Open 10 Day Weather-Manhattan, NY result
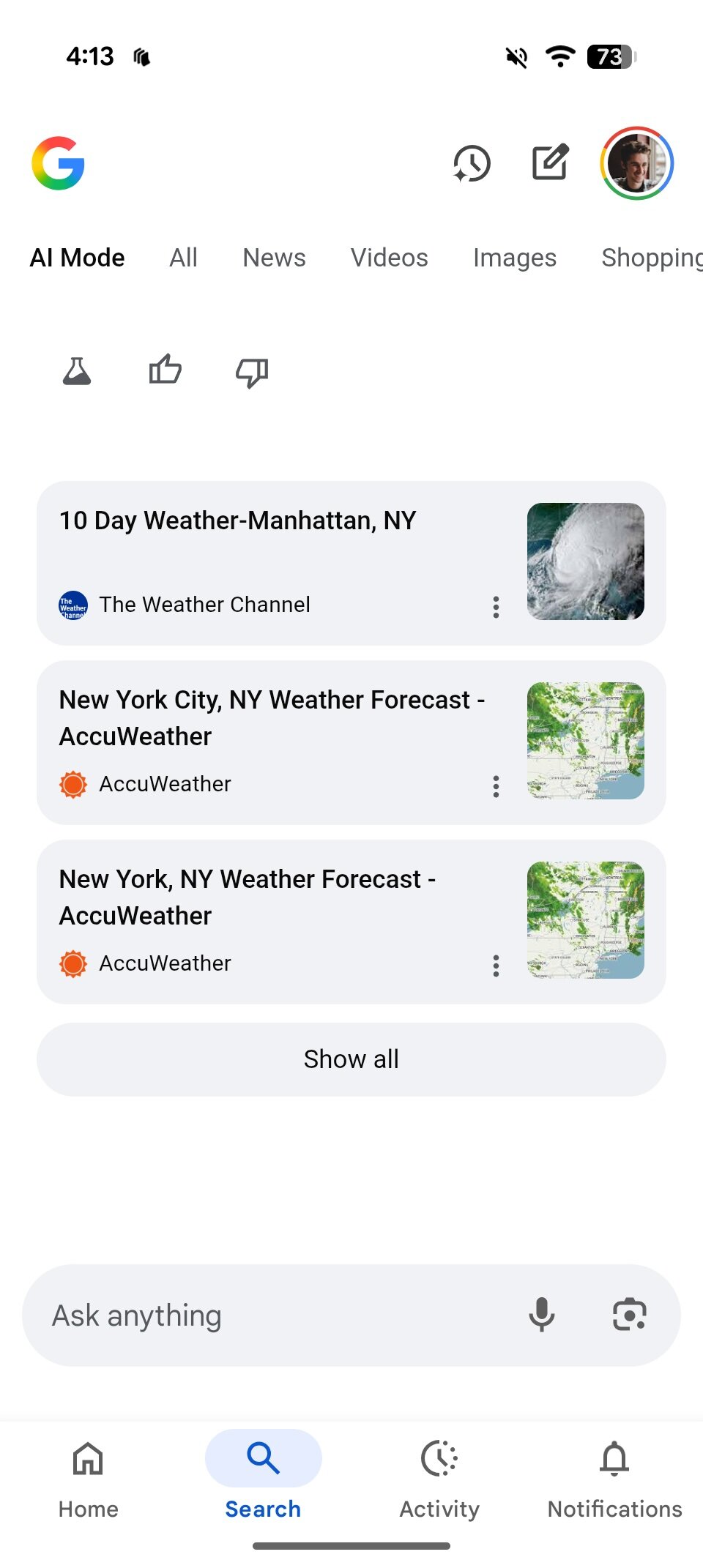 (237, 521)
